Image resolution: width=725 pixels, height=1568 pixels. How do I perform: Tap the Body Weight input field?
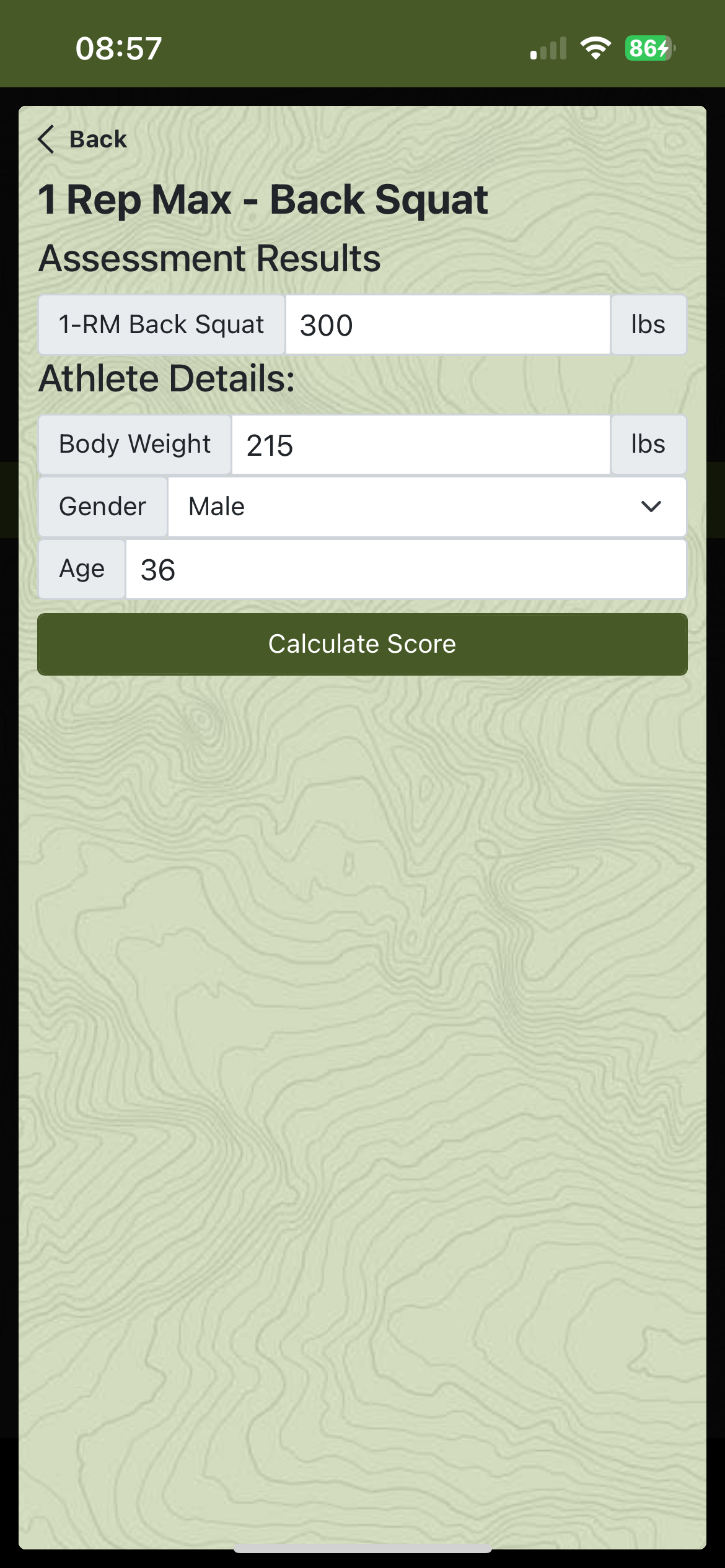coord(420,445)
